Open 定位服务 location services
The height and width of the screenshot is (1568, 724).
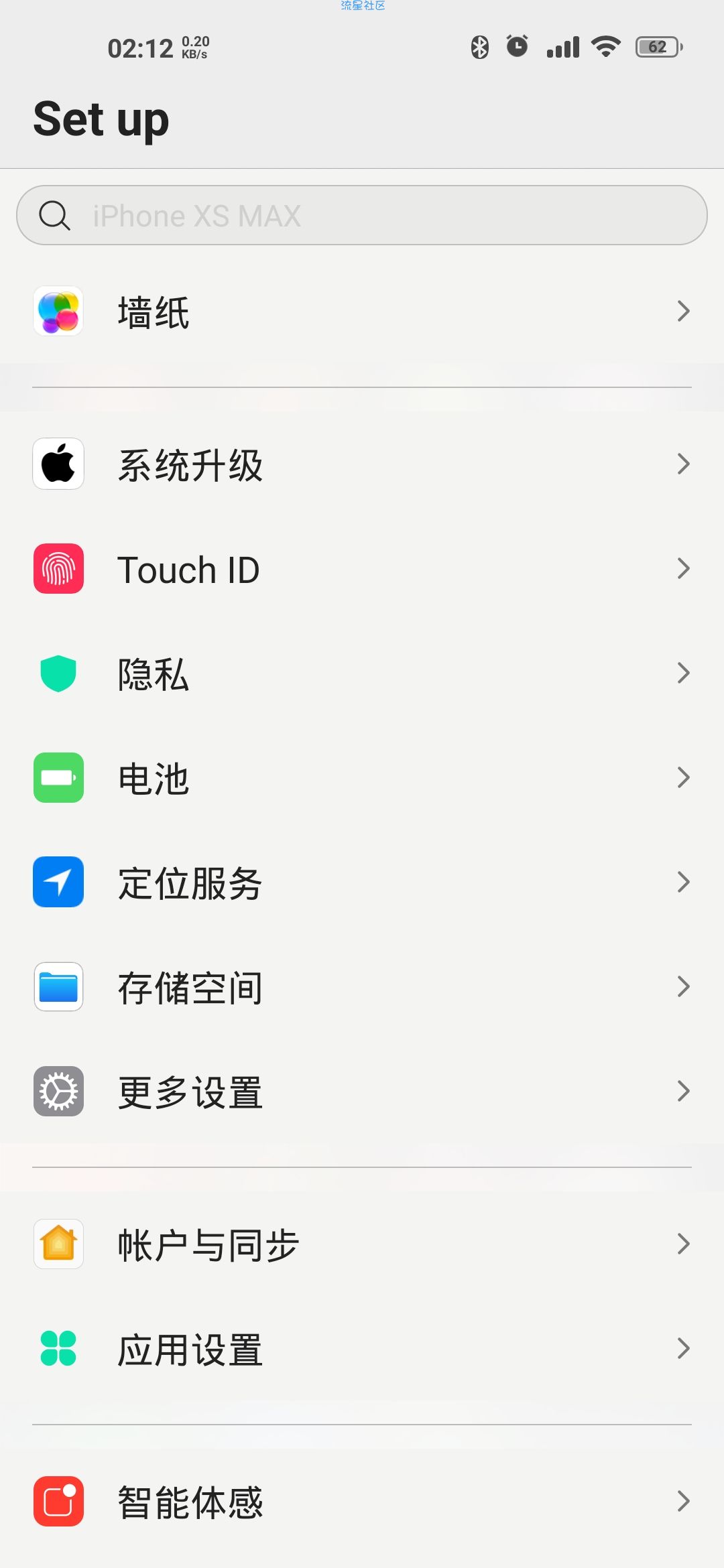tap(362, 883)
